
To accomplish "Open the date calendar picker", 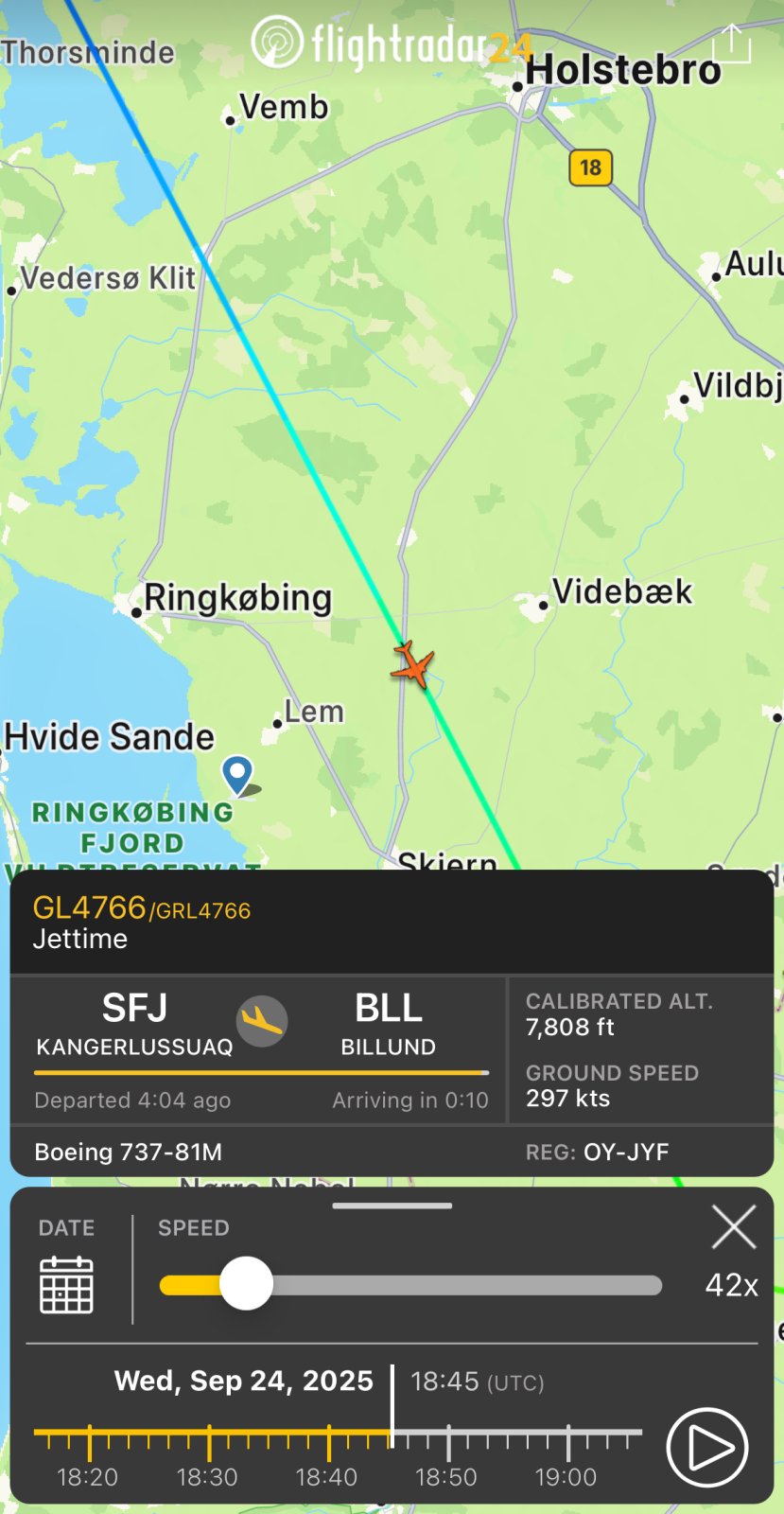I will [66, 1283].
